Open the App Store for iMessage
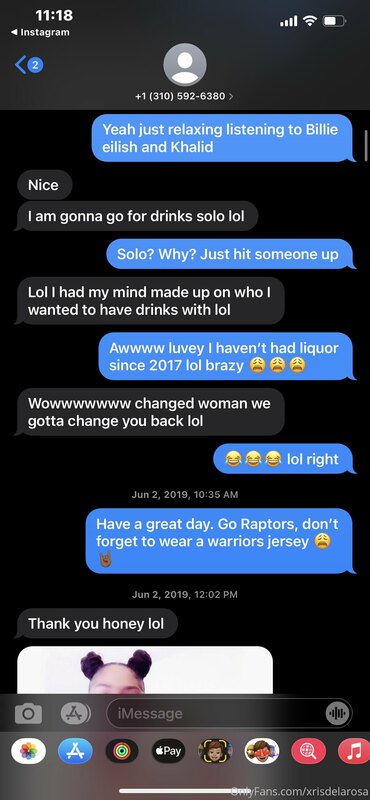370x800 pixels. [x=75, y=751]
